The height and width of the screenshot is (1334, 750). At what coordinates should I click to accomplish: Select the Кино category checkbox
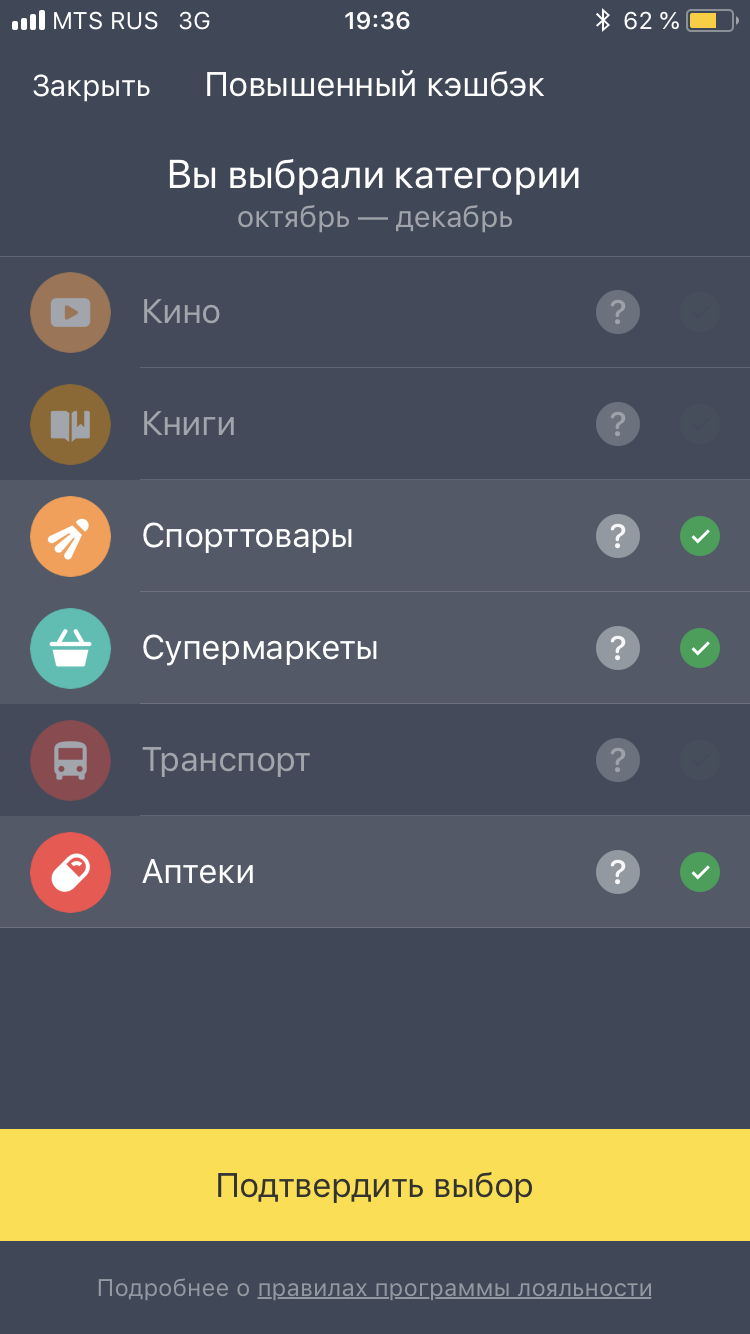(x=700, y=312)
